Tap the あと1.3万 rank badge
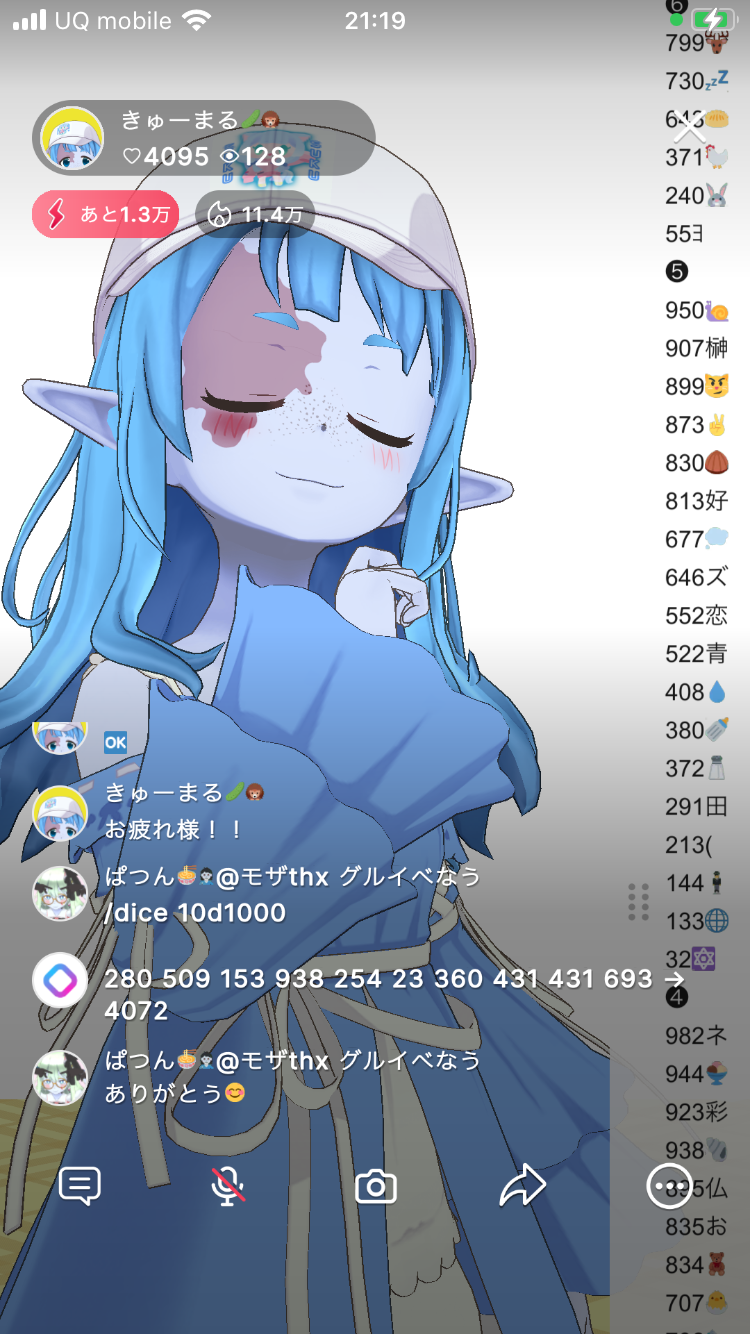750x1334 pixels. [x=106, y=214]
